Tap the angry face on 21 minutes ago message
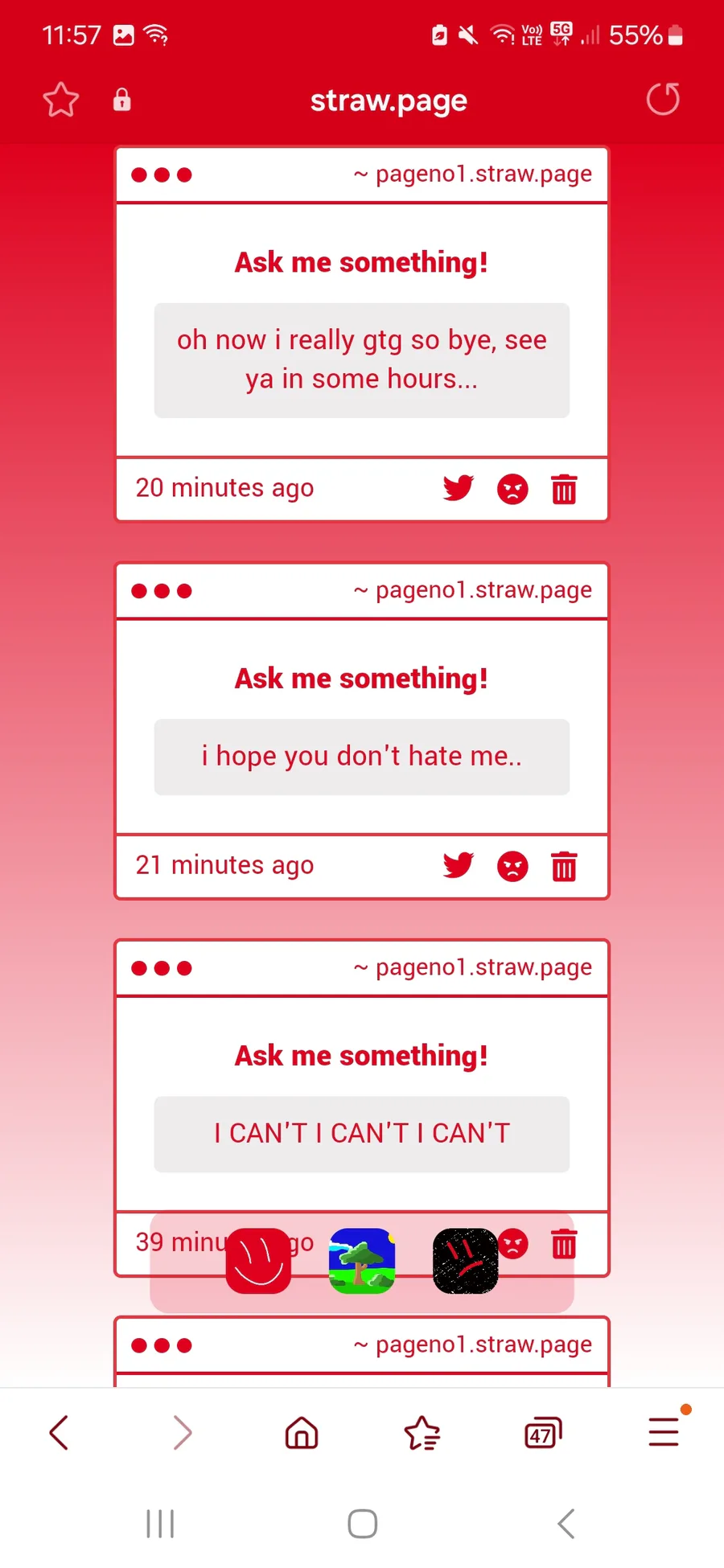The image size is (724, 1568). tap(512, 866)
